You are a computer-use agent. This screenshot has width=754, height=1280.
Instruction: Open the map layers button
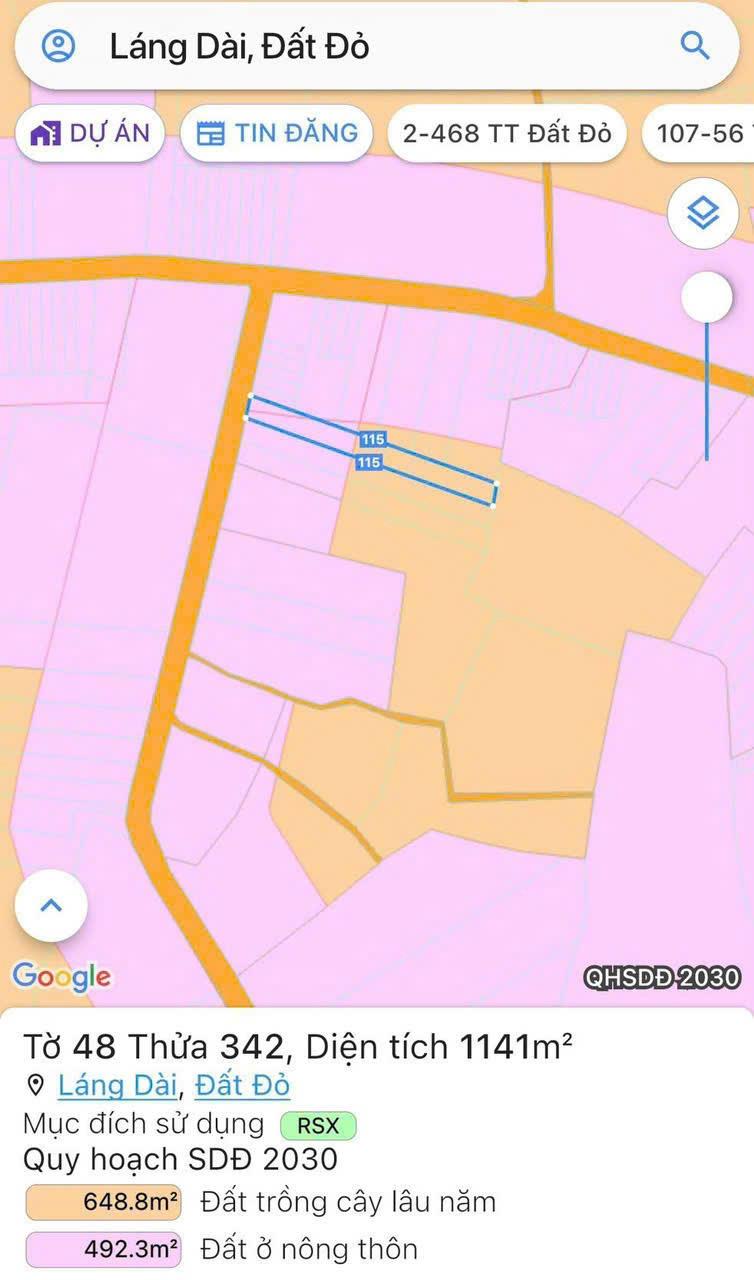pos(703,212)
